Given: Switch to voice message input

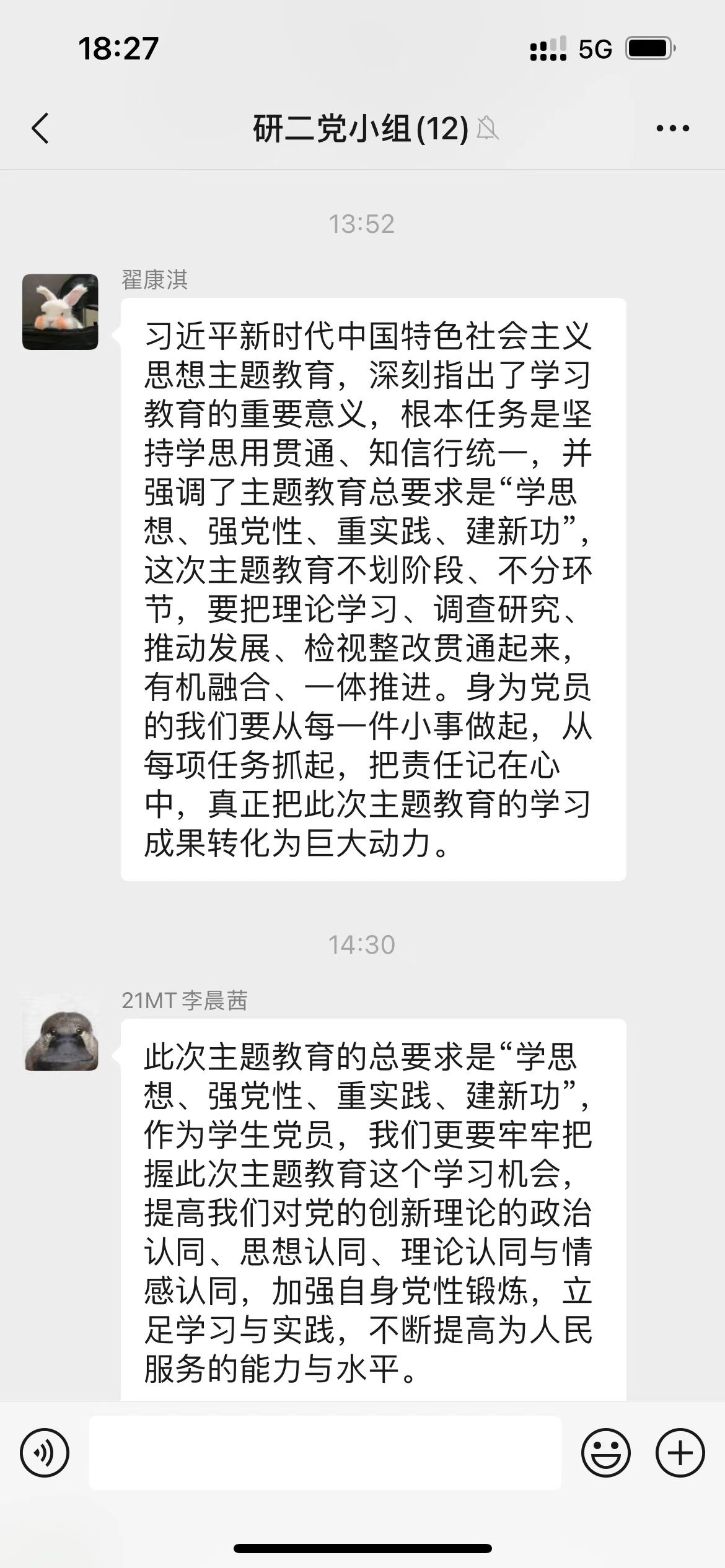Looking at the screenshot, I should tap(45, 1452).
